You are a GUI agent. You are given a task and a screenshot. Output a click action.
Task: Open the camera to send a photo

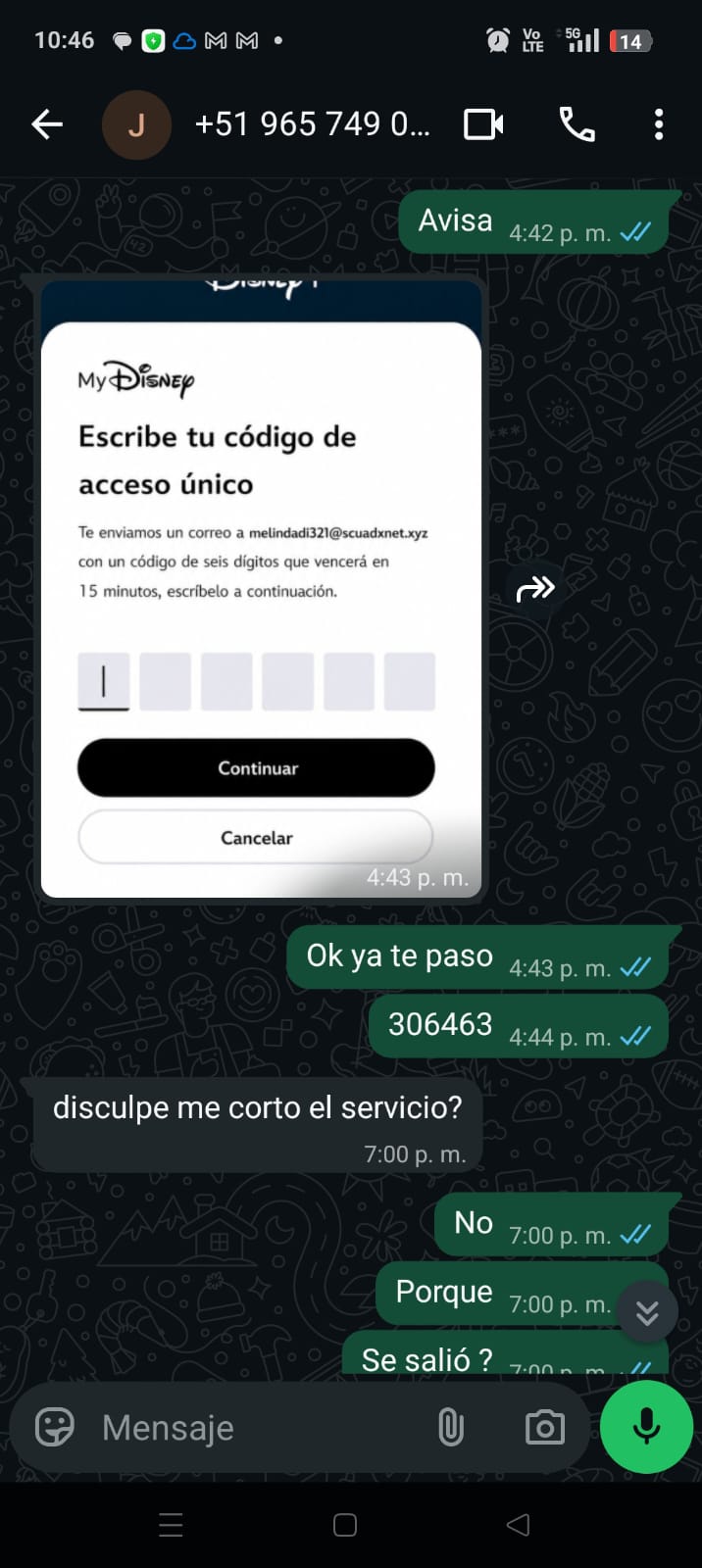coord(545,1428)
